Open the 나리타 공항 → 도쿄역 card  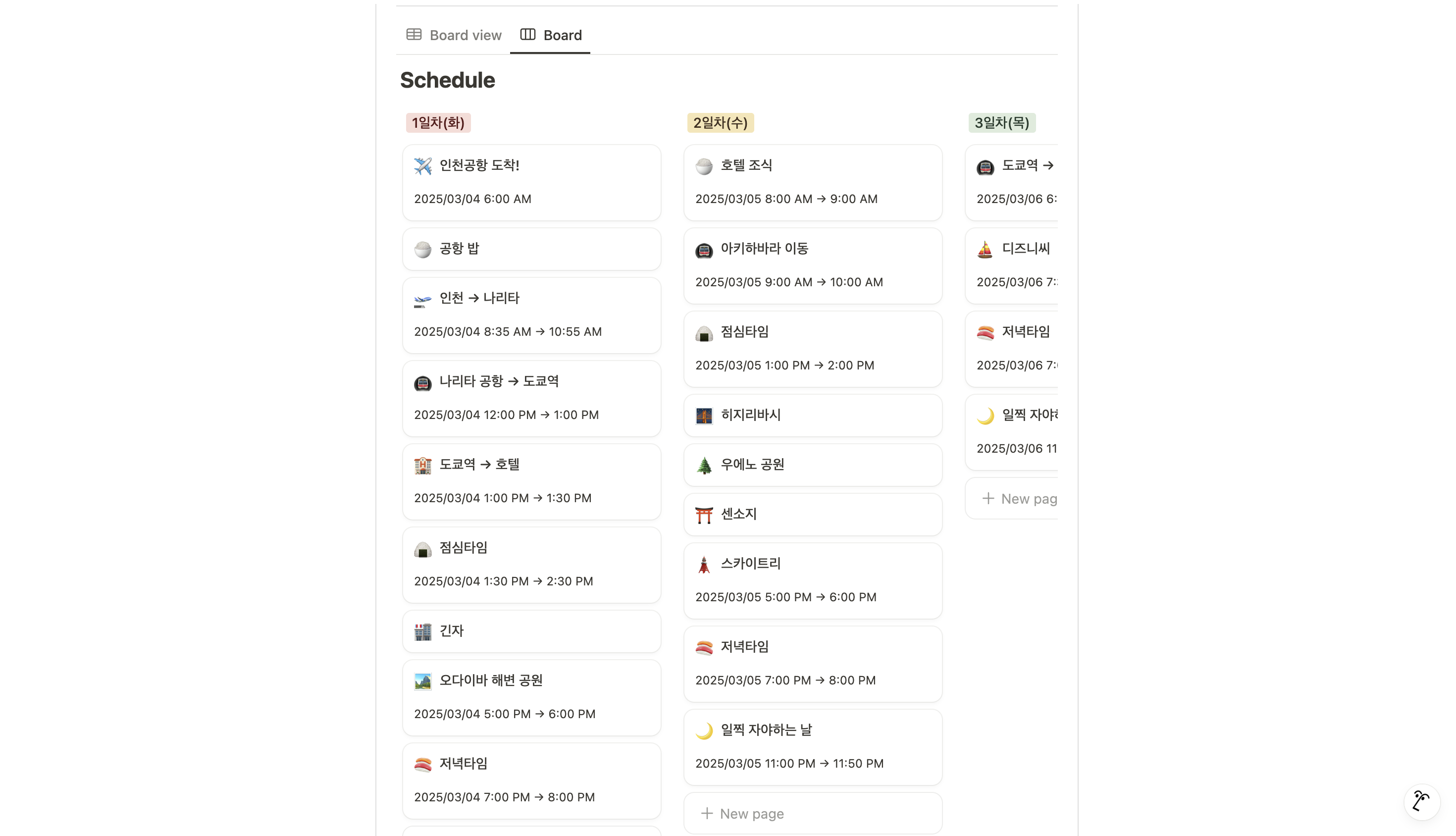(x=531, y=398)
